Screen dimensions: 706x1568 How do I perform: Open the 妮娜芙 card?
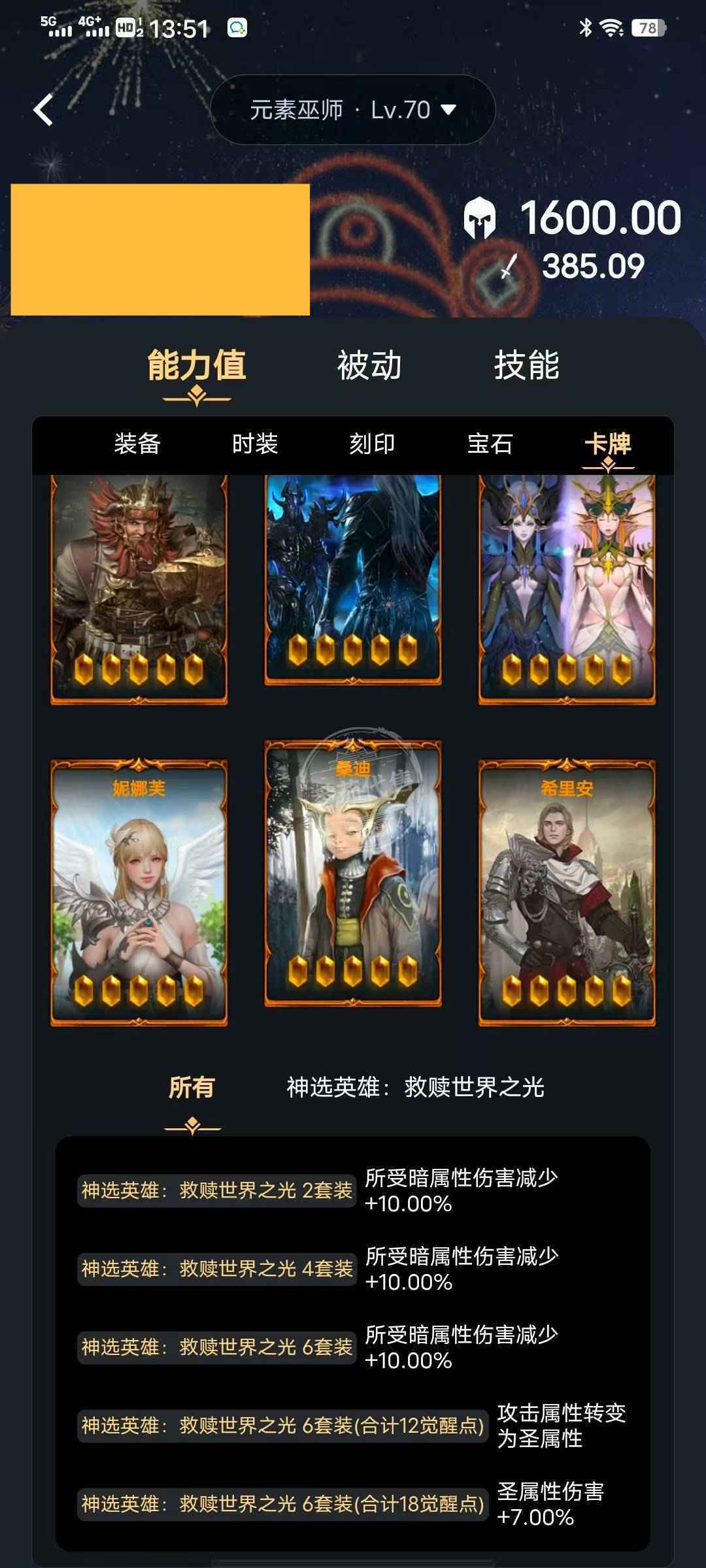coord(139,892)
